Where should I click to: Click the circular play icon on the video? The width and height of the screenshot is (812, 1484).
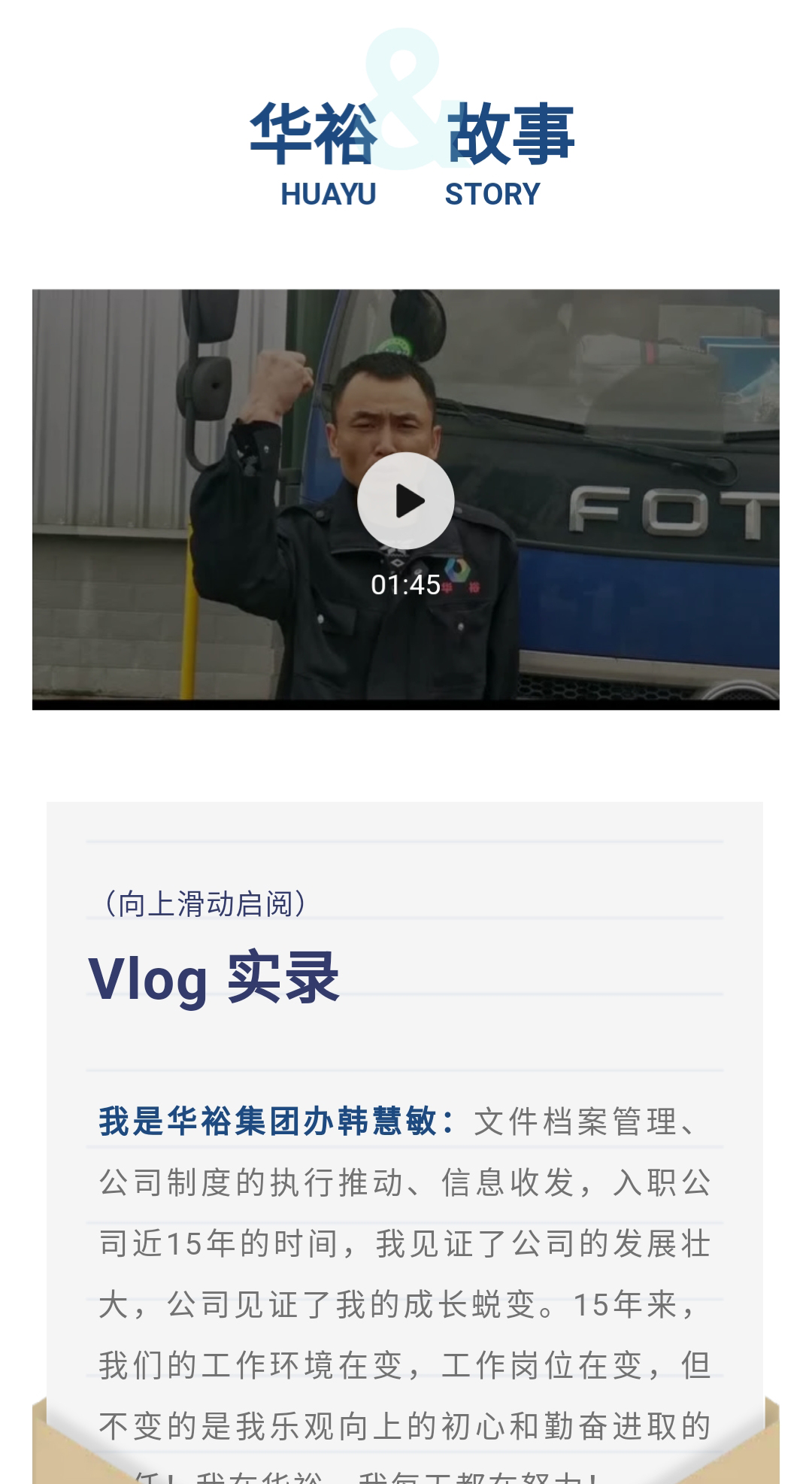tap(406, 500)
